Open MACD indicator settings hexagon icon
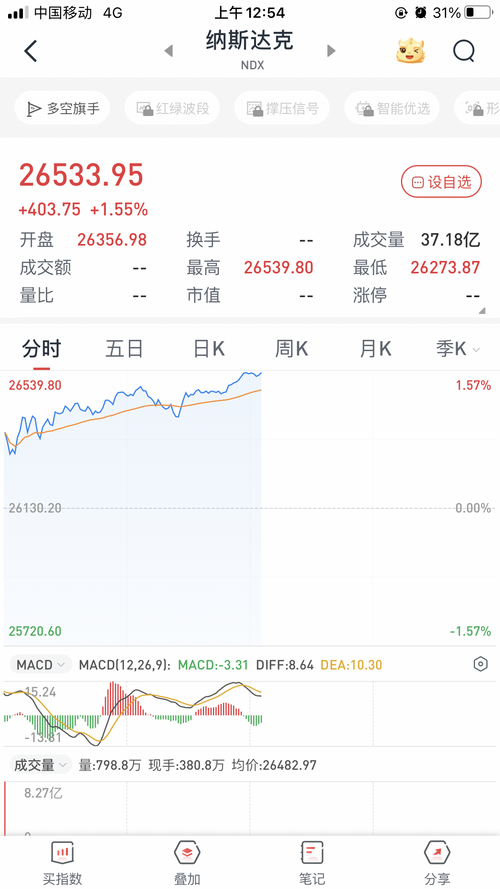The height and width of the screenshot is (889, 500). point(481,664)
